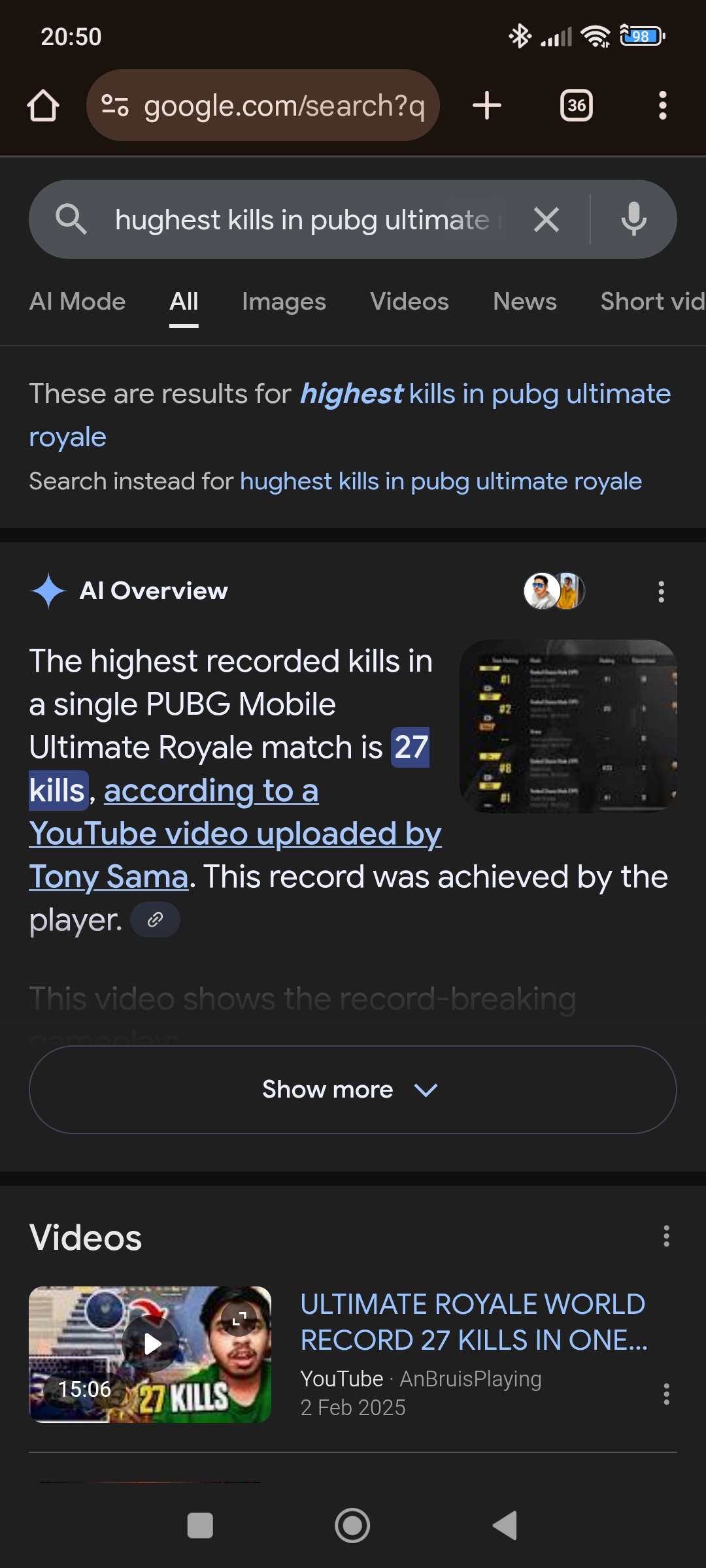Open the leaderboard image in AI Overview
Viewport: 706px width, 1568px height.
(x=567, y=727)
